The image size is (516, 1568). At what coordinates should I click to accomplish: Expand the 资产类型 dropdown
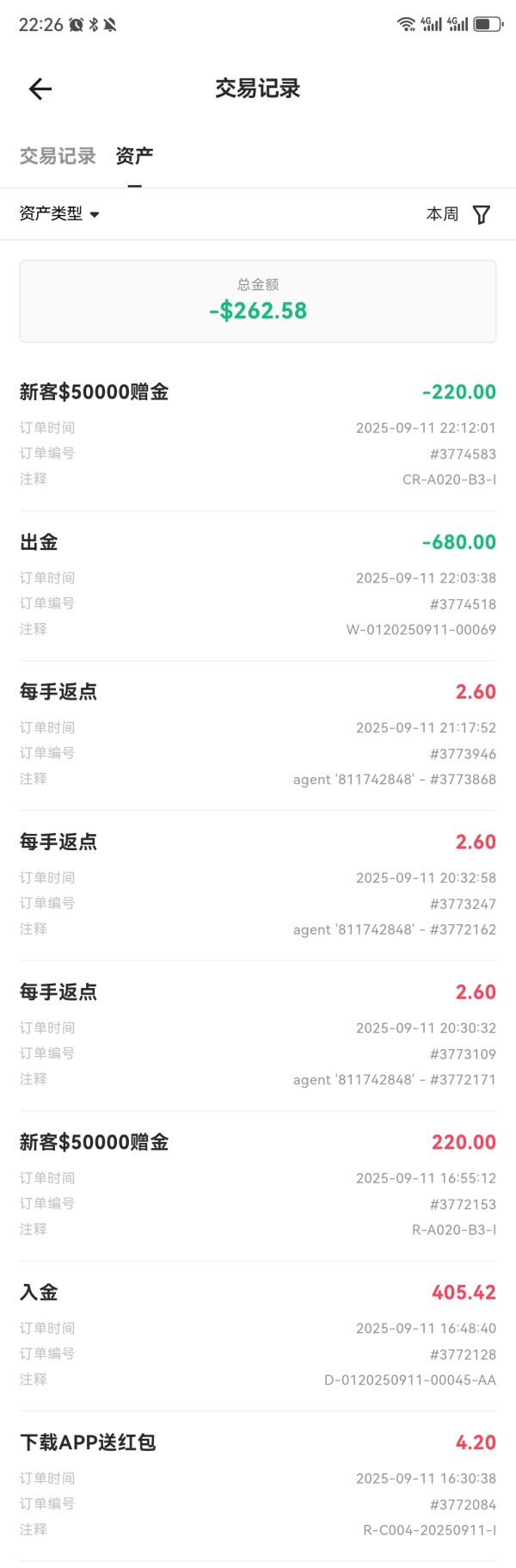coord(59,213)
